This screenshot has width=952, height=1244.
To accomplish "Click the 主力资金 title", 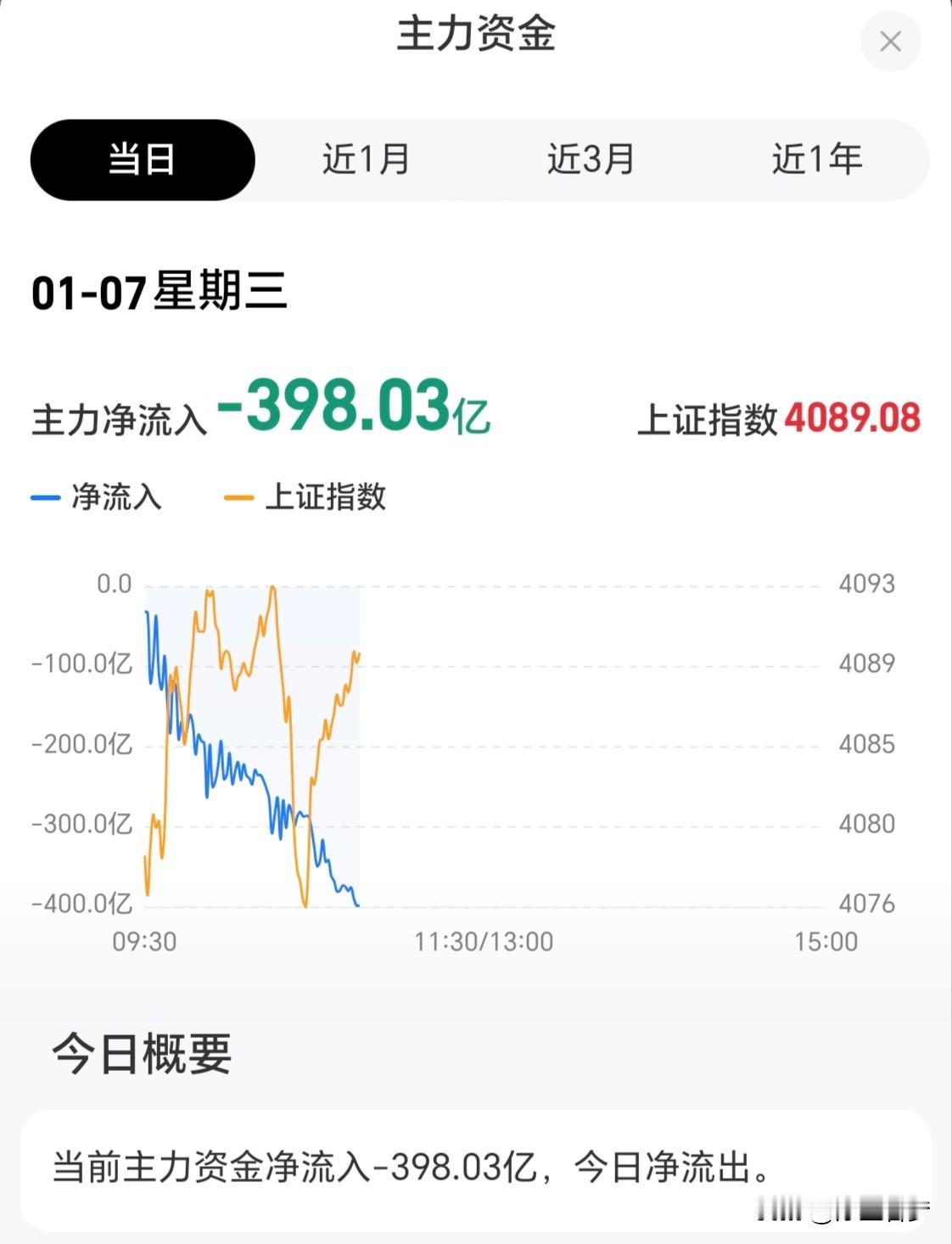I will point(478,36).
